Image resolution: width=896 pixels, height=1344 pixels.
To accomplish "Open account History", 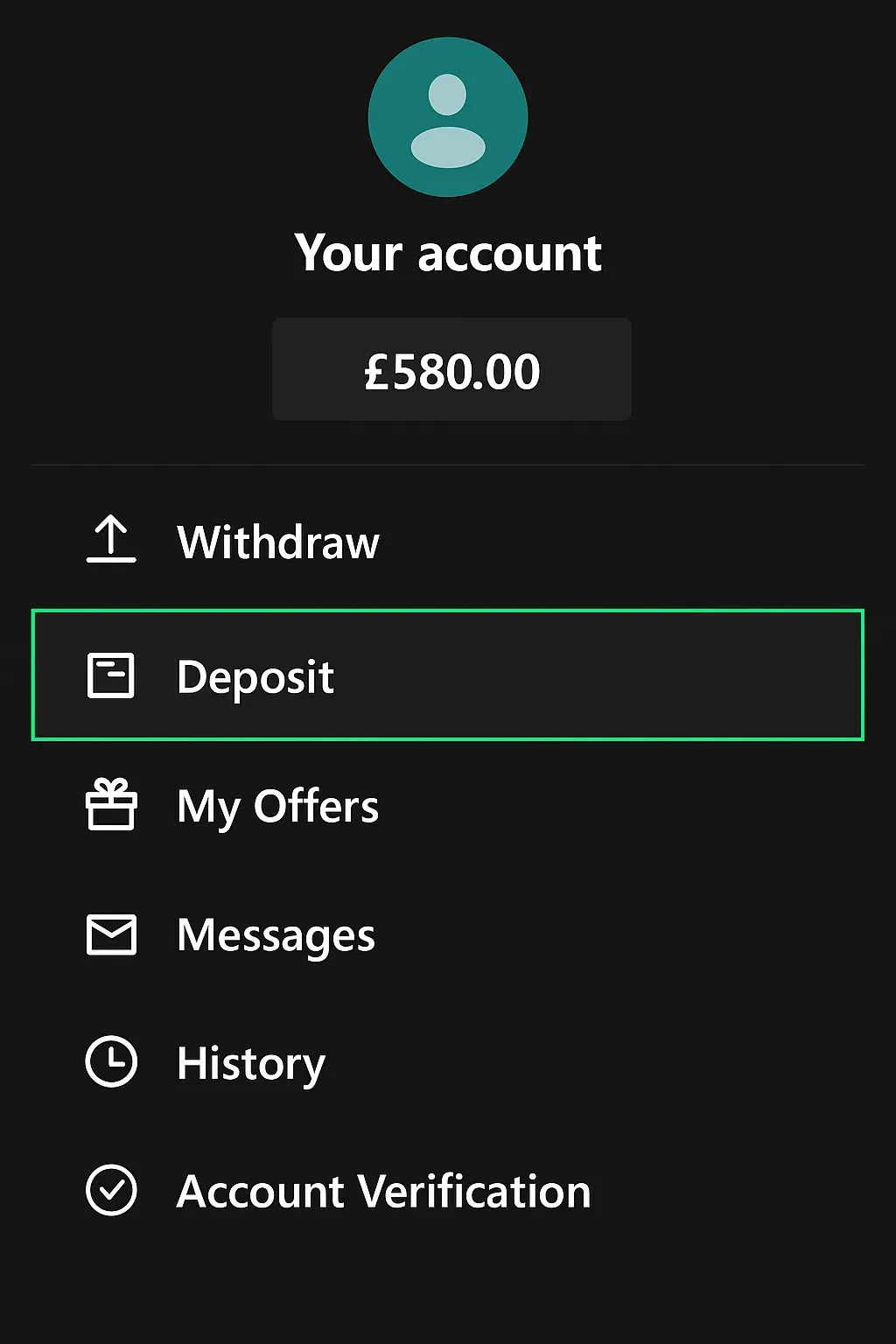I will pyautogui.click(x=251, y=1063).
